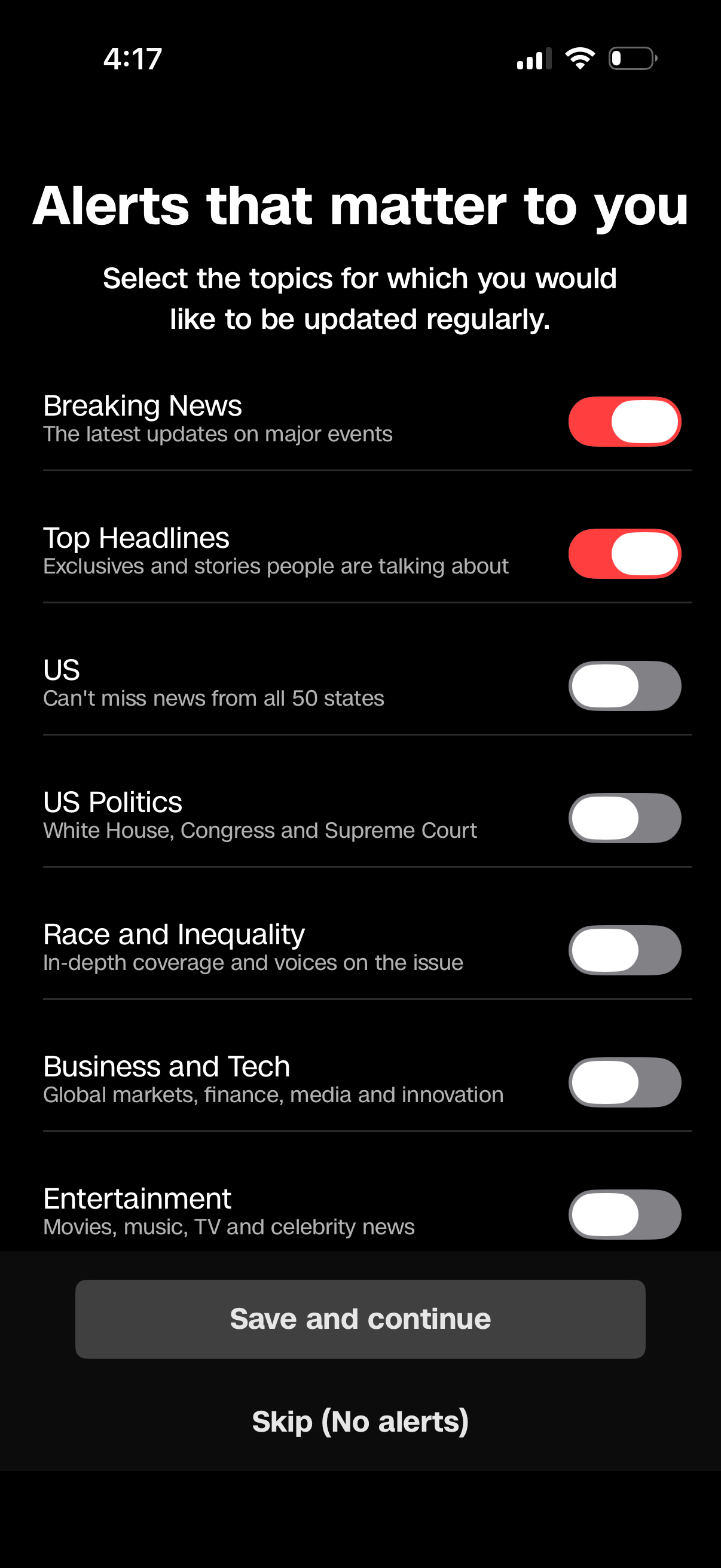
Task: Switch on Business and Tech alerts
Action: click(x=624, y=1082)
